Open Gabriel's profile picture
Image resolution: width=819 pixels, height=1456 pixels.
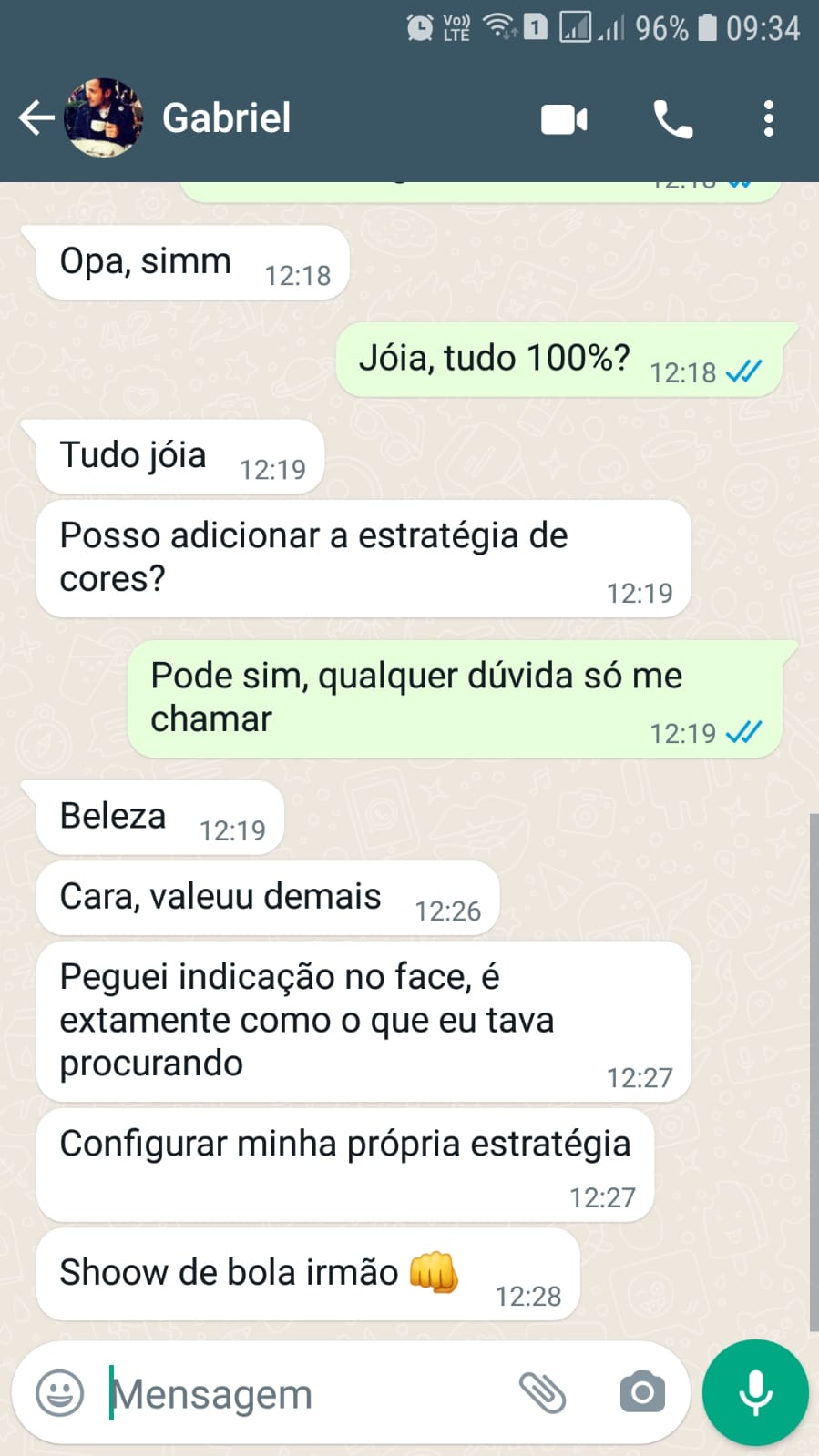point(104,117)
